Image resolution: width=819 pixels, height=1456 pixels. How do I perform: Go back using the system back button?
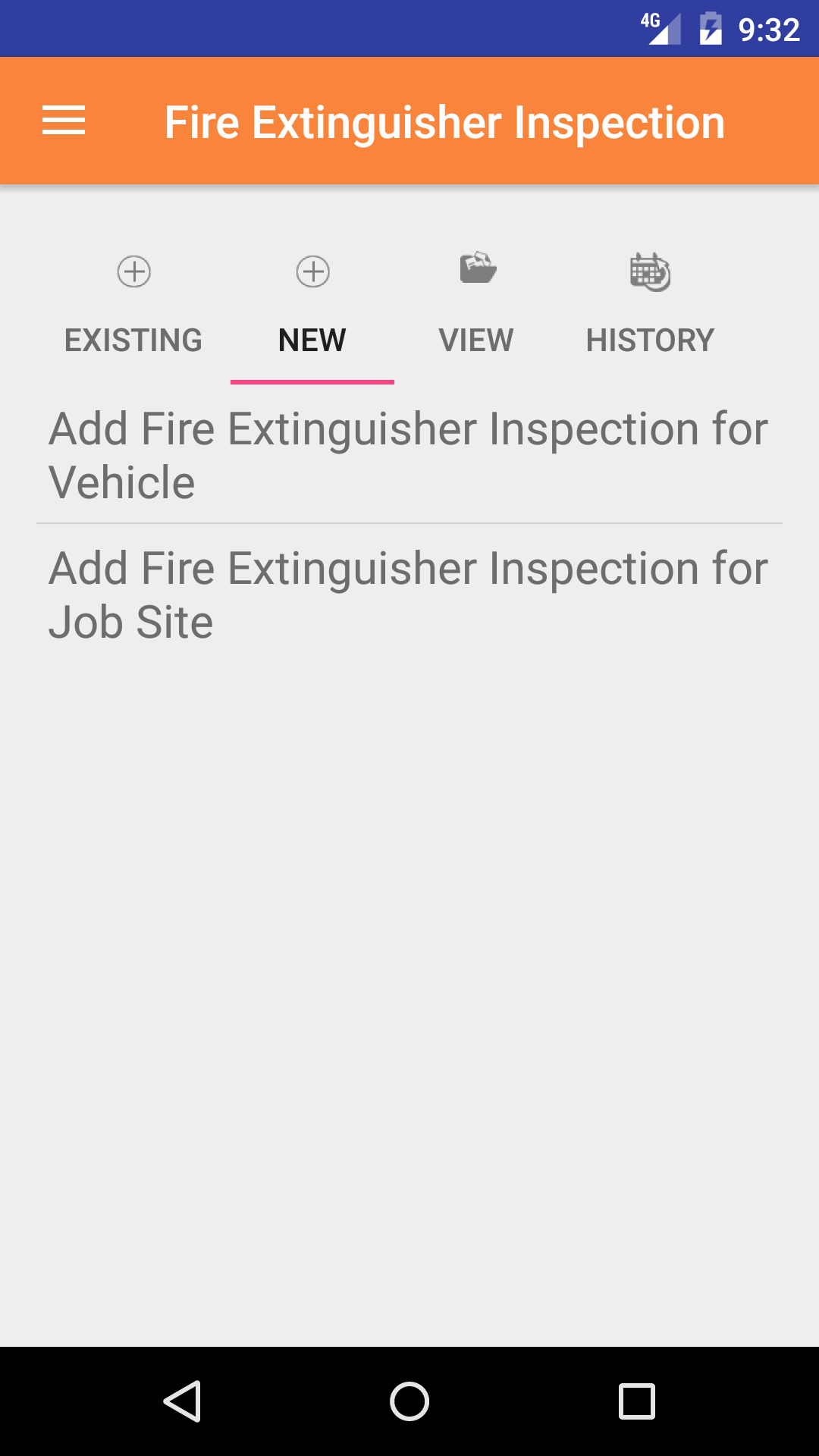[182, 1401]
